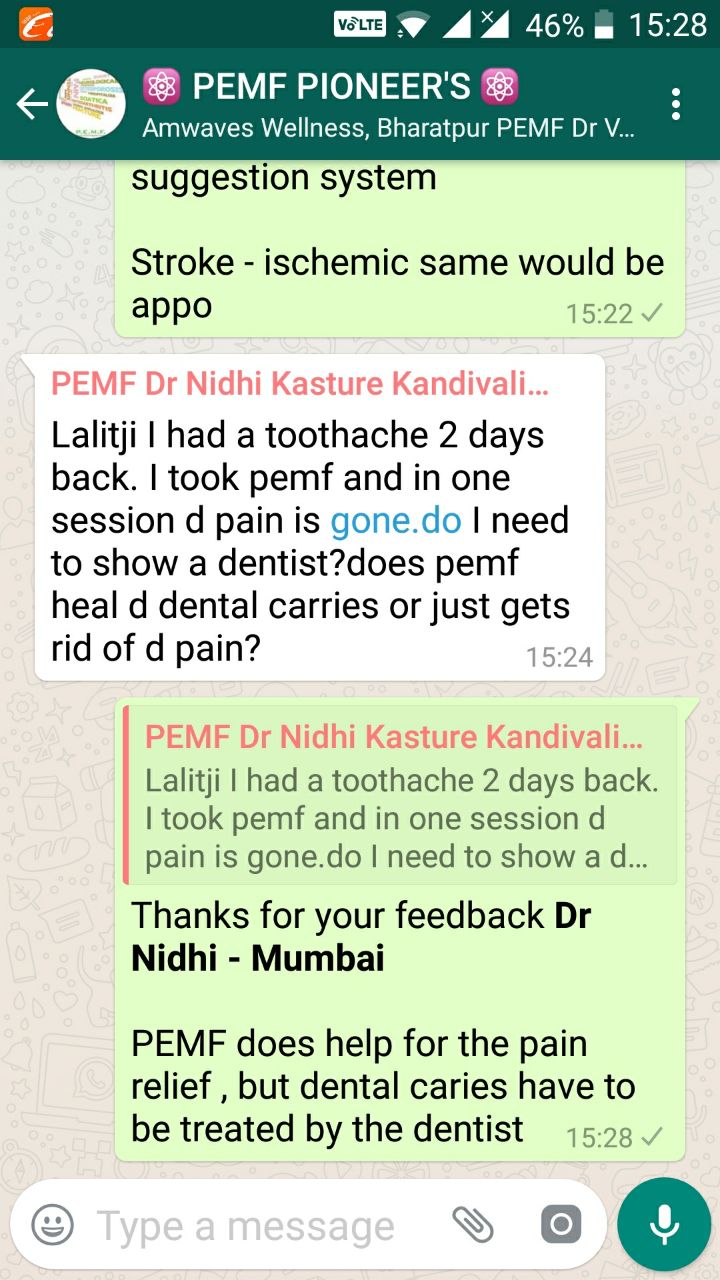Open the PEMF PIONEER'S group info

point(390,104)
